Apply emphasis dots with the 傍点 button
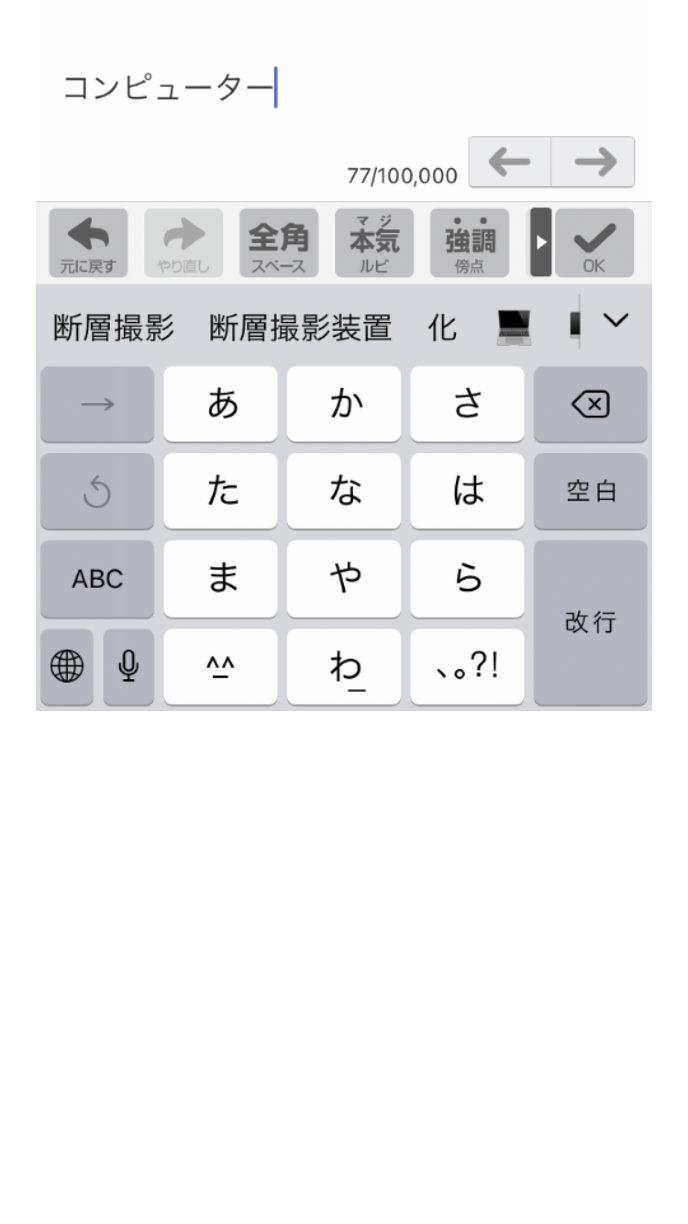 click(x=469, y=243)
